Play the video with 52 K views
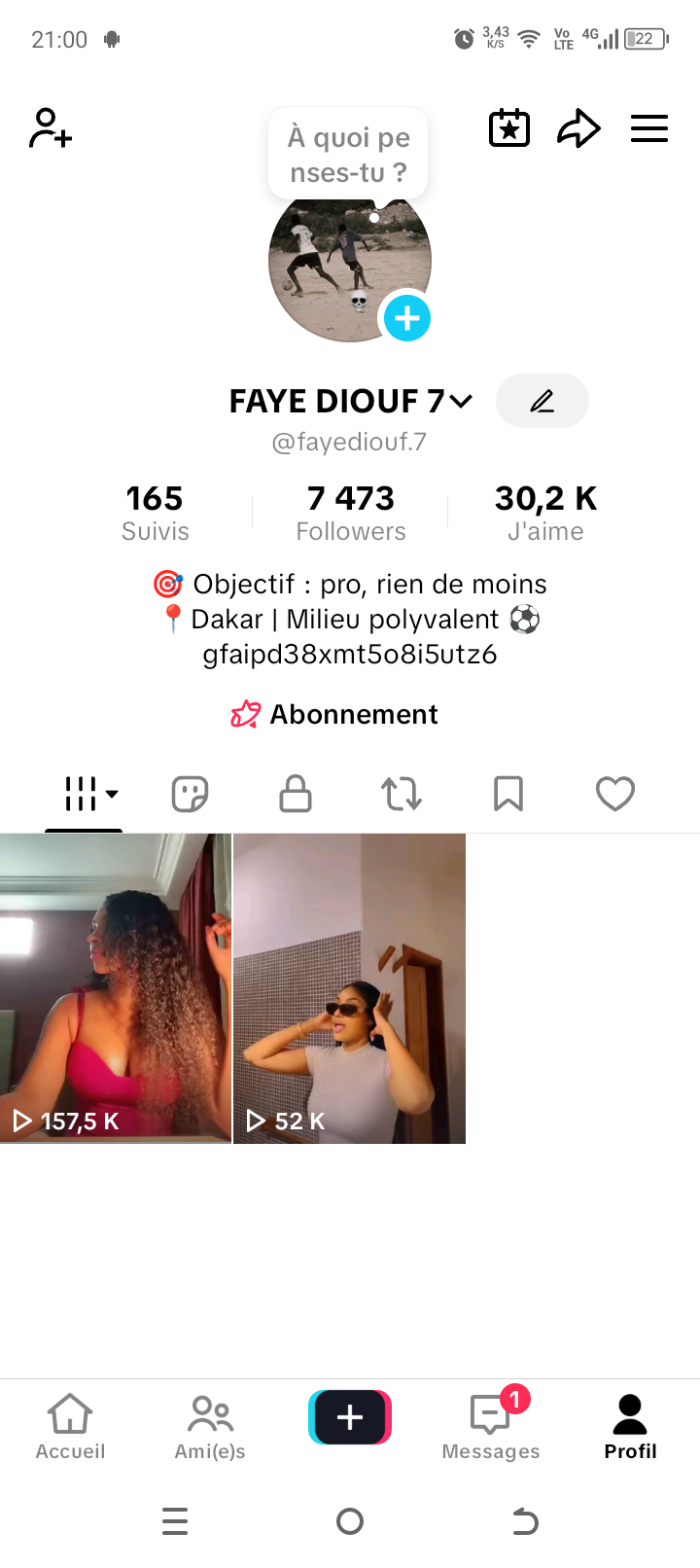Screen dimensions: 700x1568 [x=349, y=987]
